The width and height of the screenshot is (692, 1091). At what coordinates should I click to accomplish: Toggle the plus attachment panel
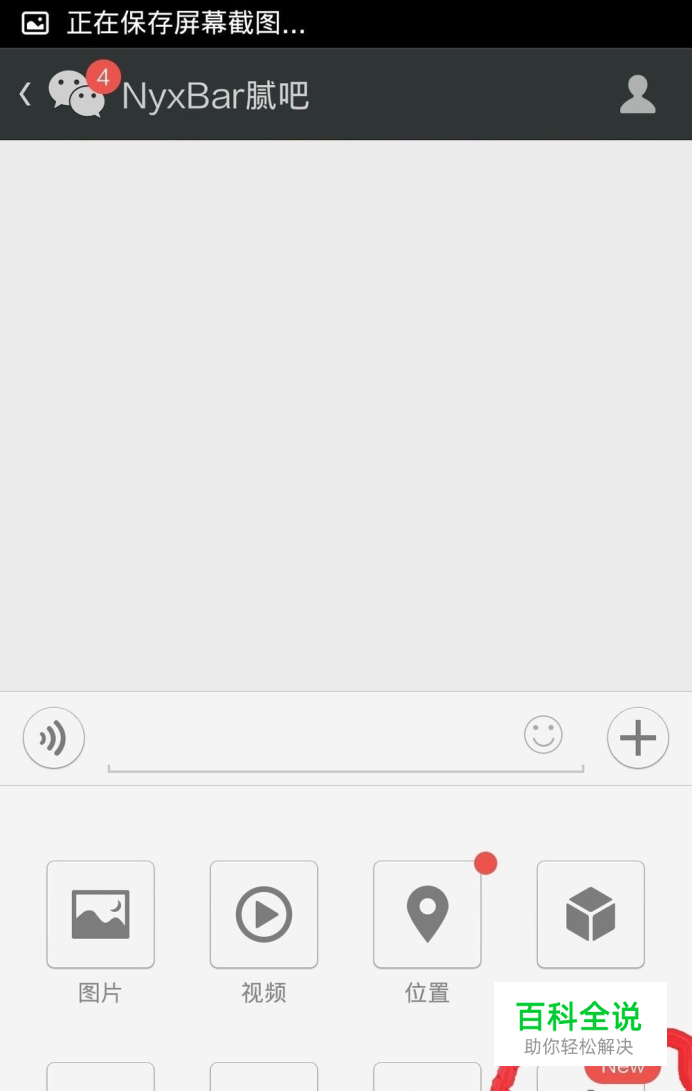[637, 739]
